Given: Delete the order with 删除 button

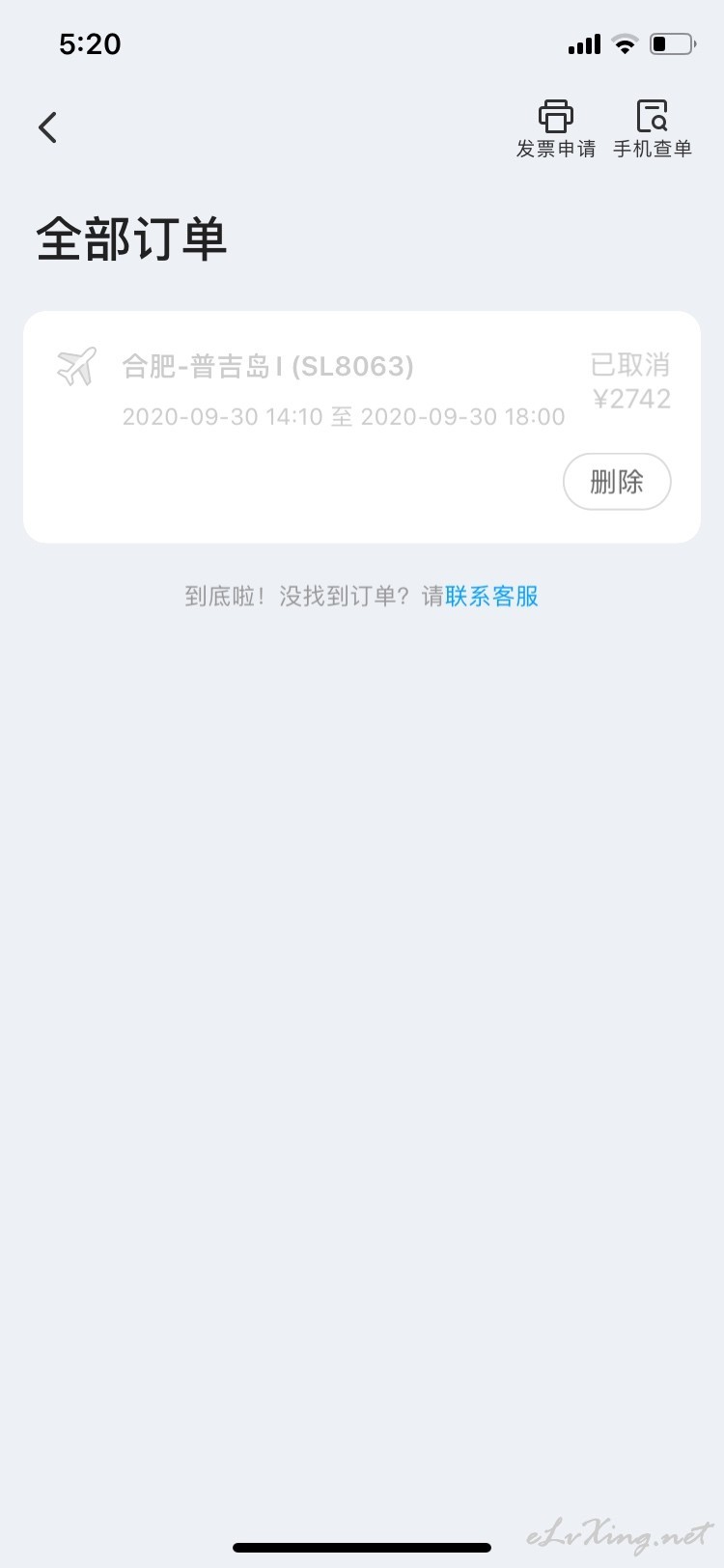Looking at the screenshot, I should 617,481.
